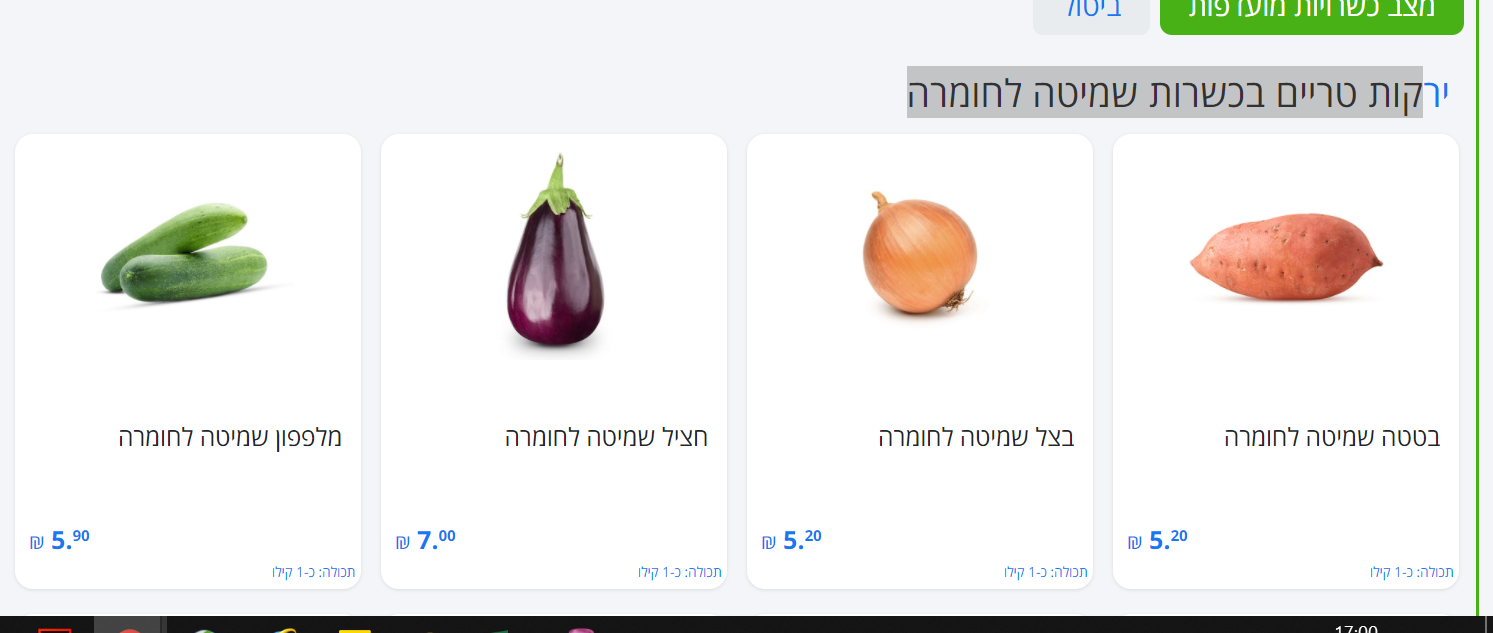Open the חציל שמיטה לחומרה product card
The image size is (1493, 633).
tap(553, 360)
